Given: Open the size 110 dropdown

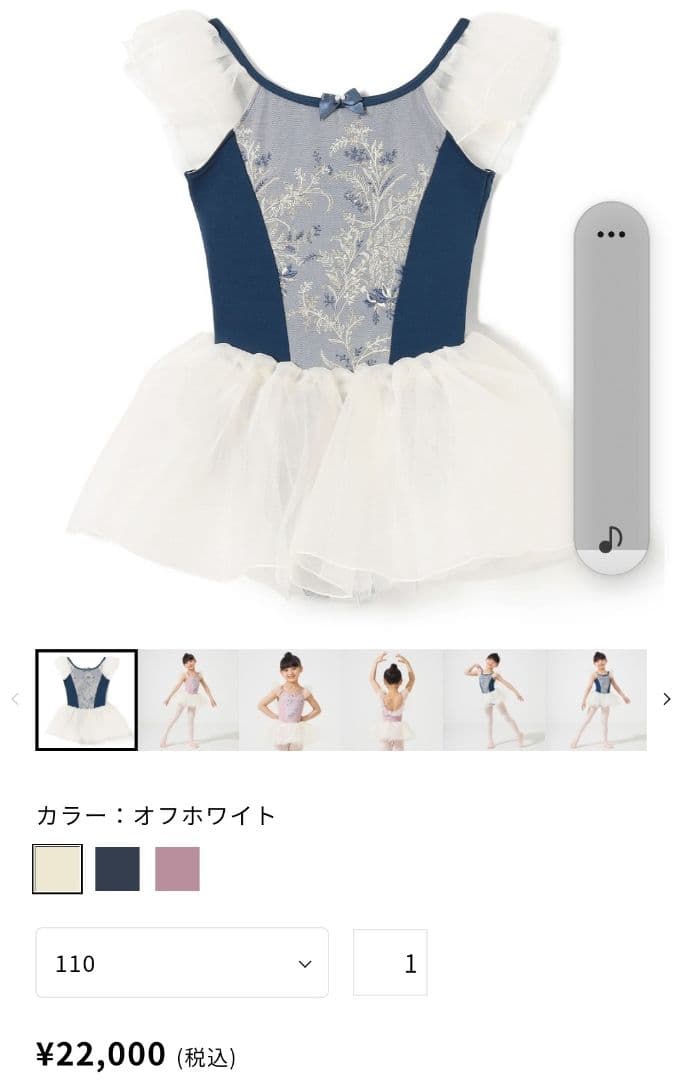Looking at the screenshot, I should tap(182, 963).
